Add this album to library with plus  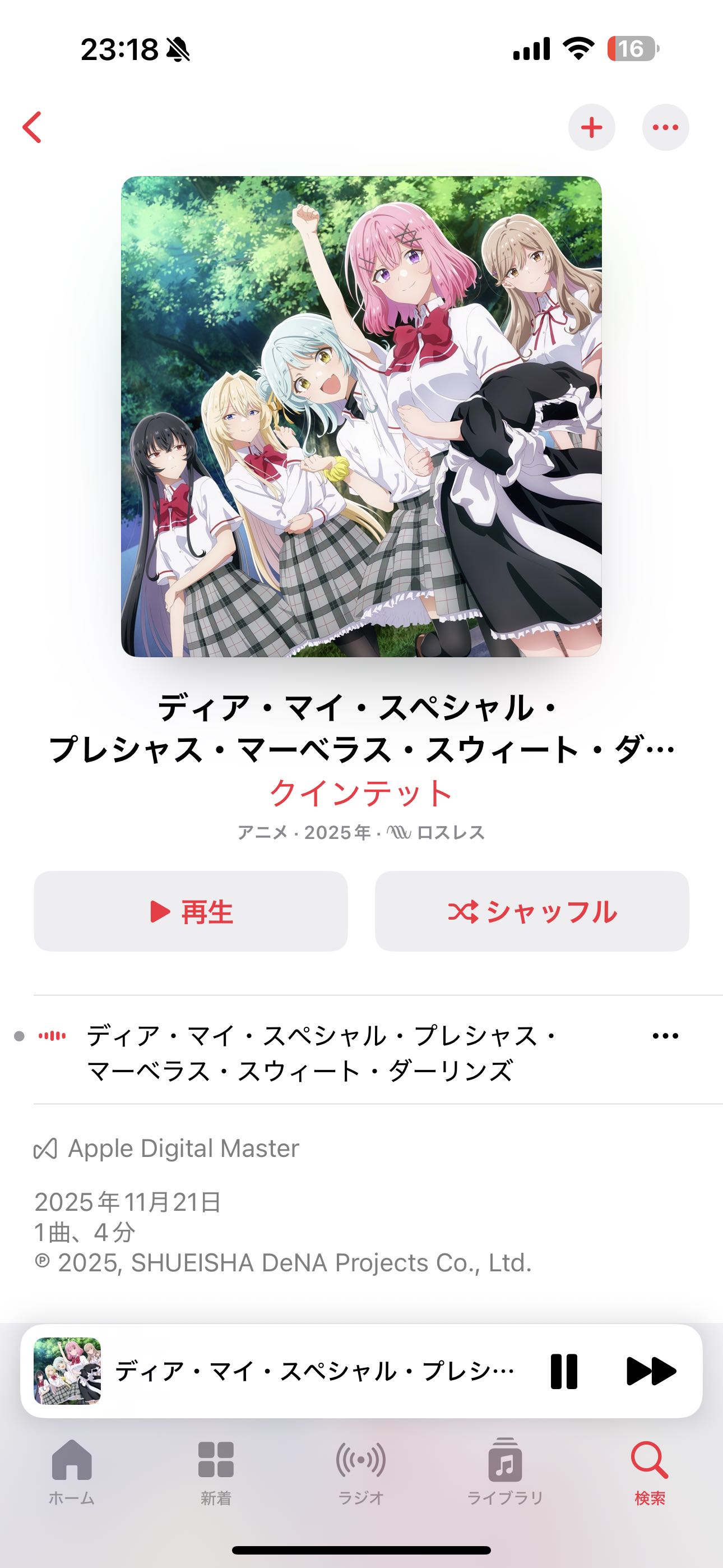click(x=591, y=127)
